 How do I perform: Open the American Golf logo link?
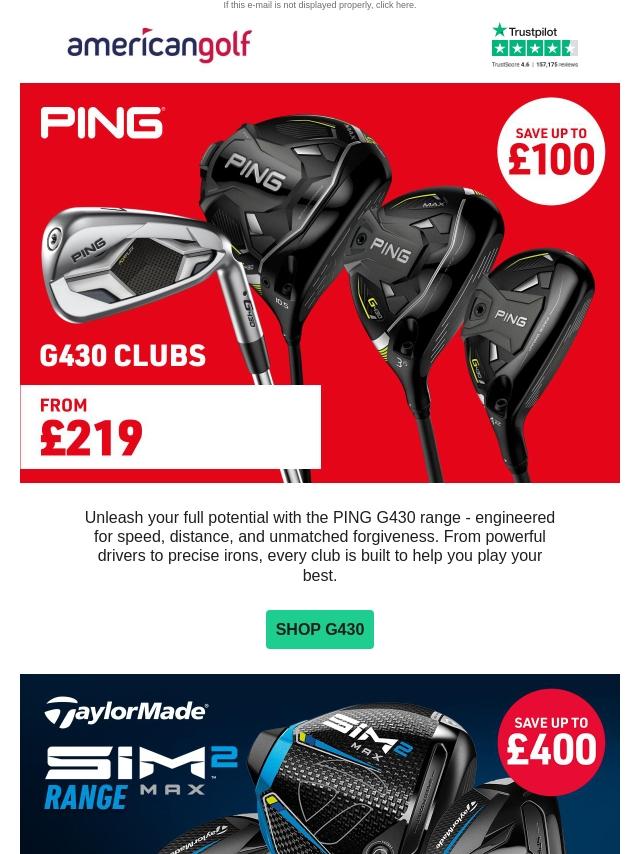point(160,46)
